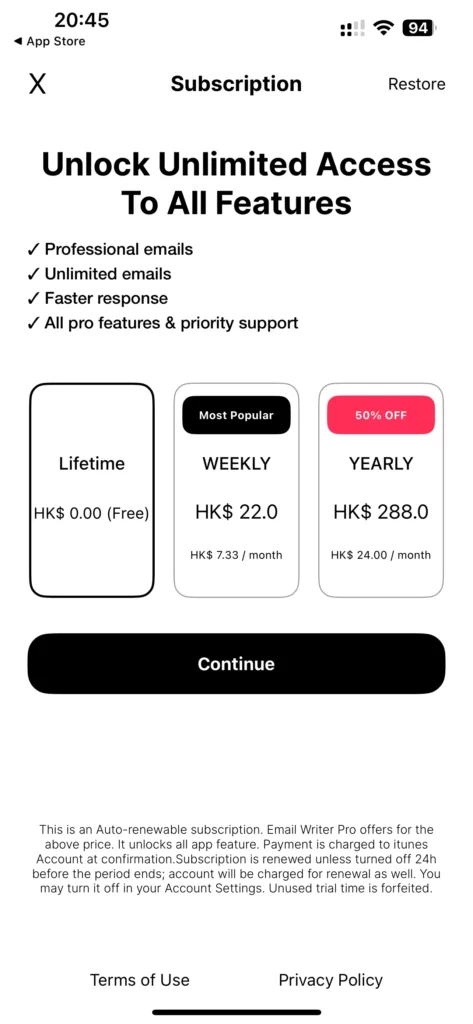
Task: Pick the YEARLY HK$ 288.0 plan
Action: coord(381,490)
